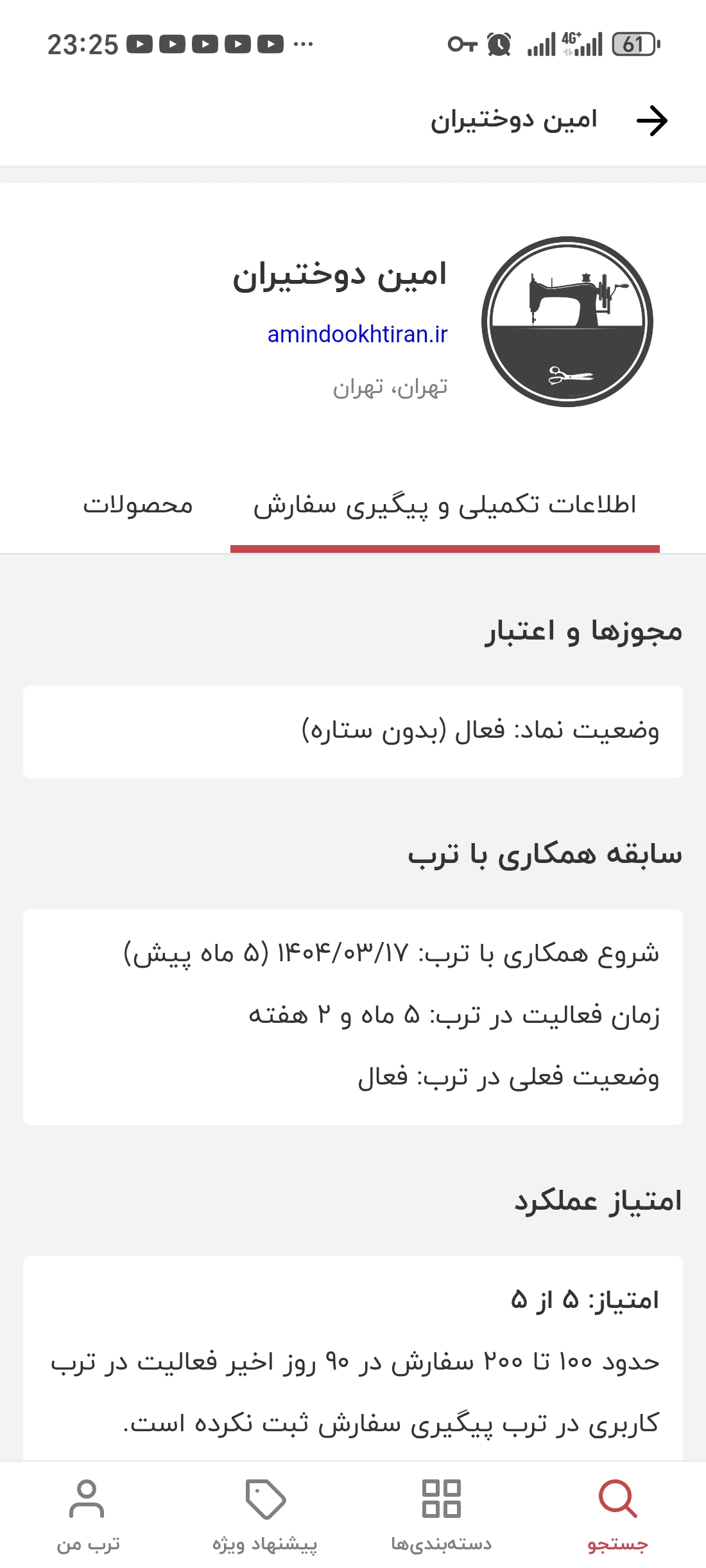Open the amindookhtiran.ir website link
This screenshot has height=1568, width=706.
[x=357, y=334]
